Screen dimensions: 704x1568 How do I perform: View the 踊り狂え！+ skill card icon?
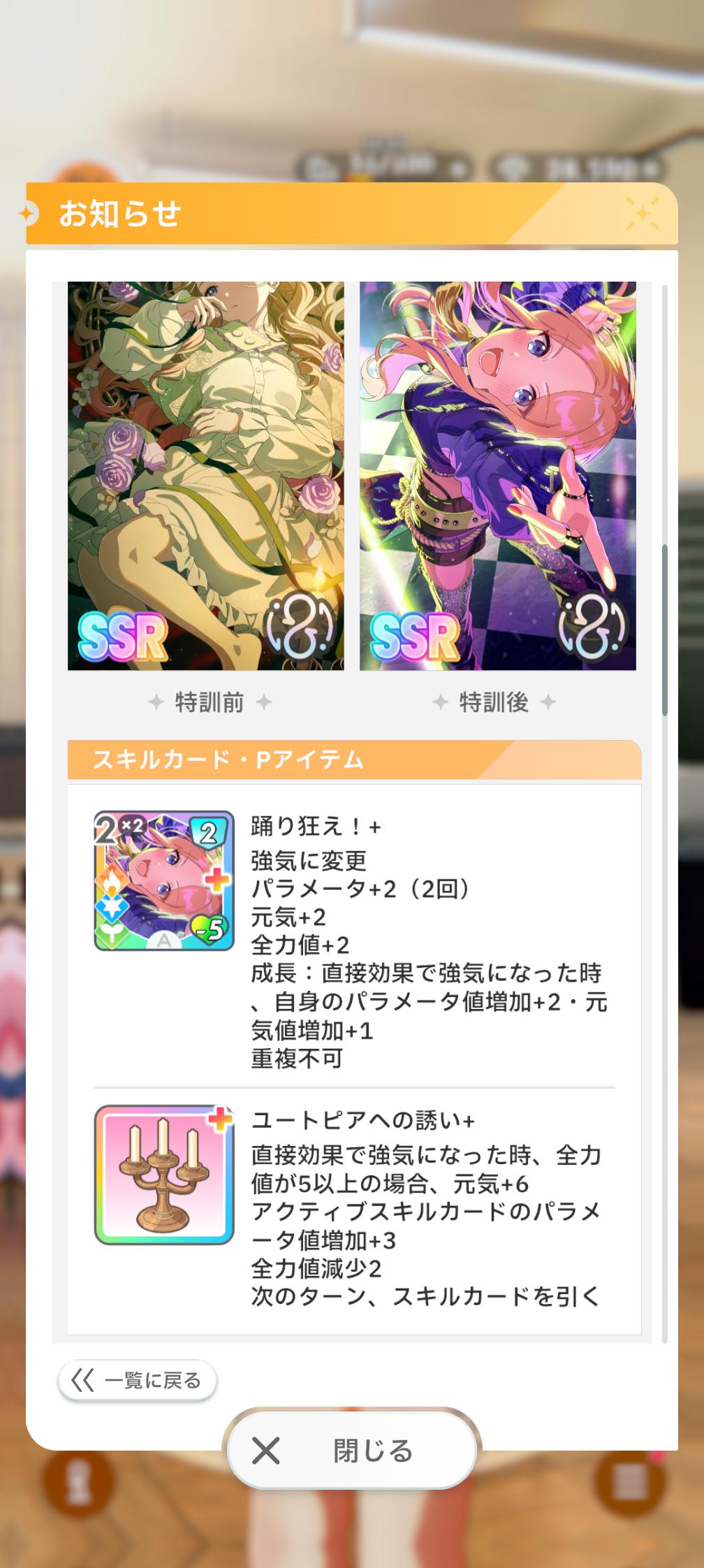tap(164, 880)
